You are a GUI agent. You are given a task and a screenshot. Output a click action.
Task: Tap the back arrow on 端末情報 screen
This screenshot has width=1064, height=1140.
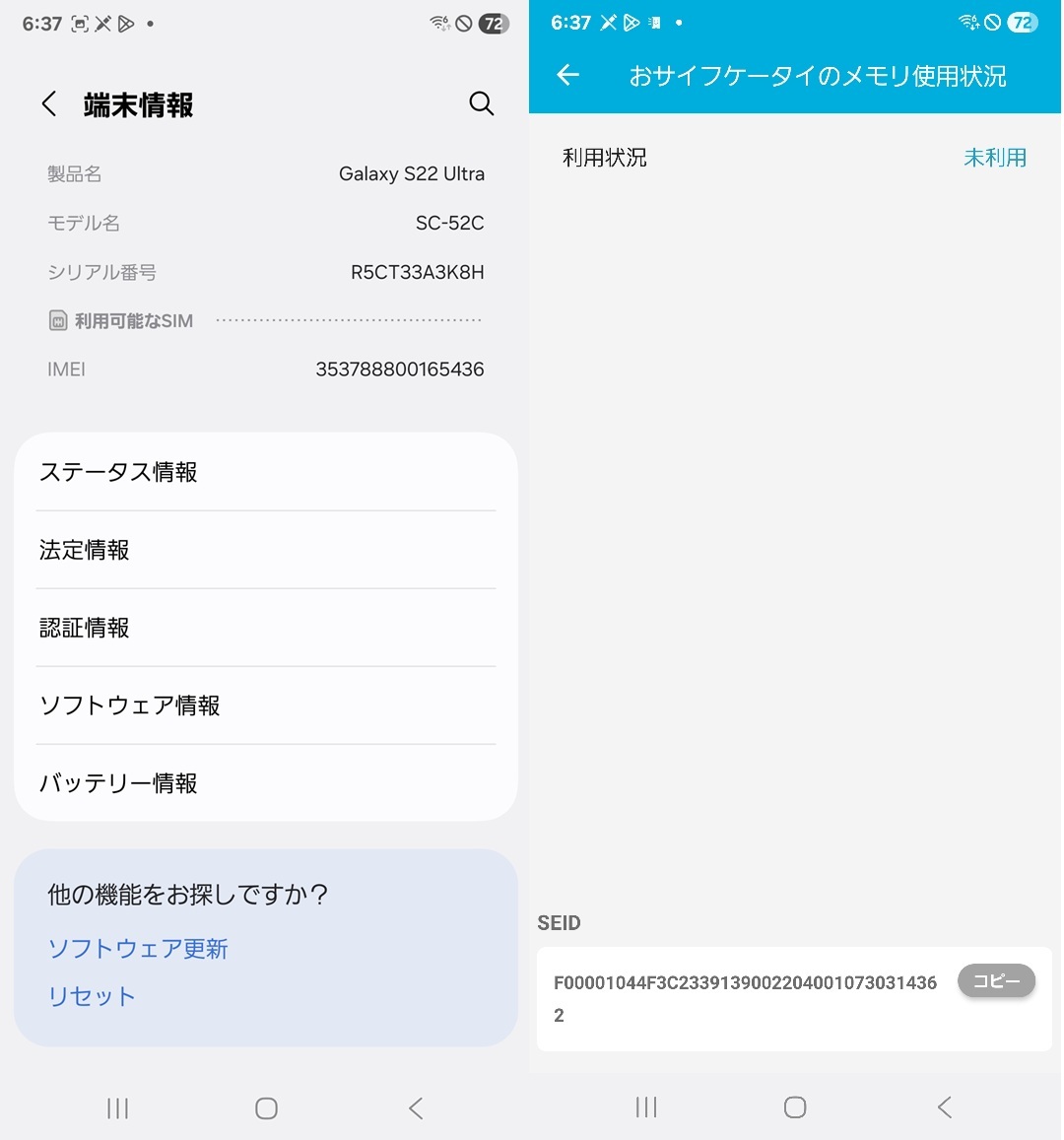pos(48,103)
